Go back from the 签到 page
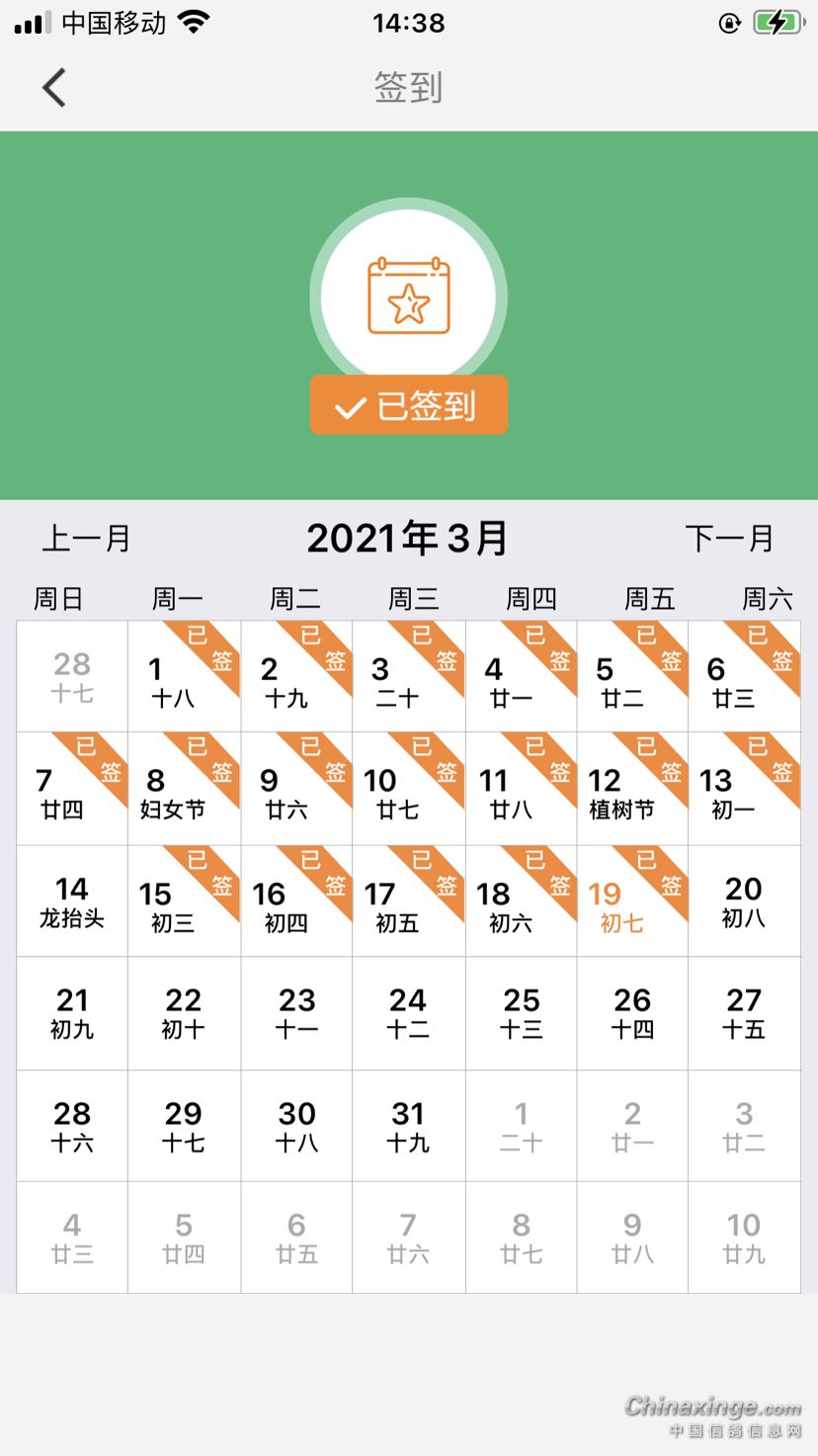 tap(54, 88)
